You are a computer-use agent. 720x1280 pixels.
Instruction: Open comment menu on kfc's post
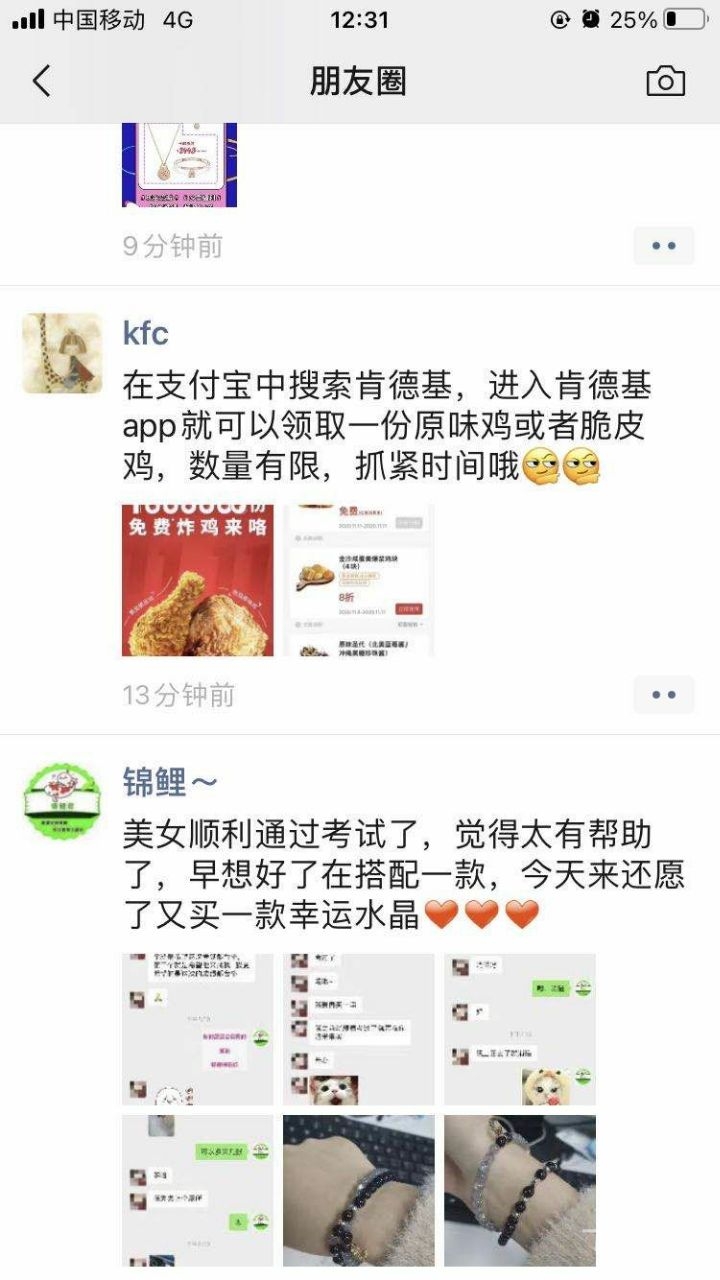[x=663, y=694]
